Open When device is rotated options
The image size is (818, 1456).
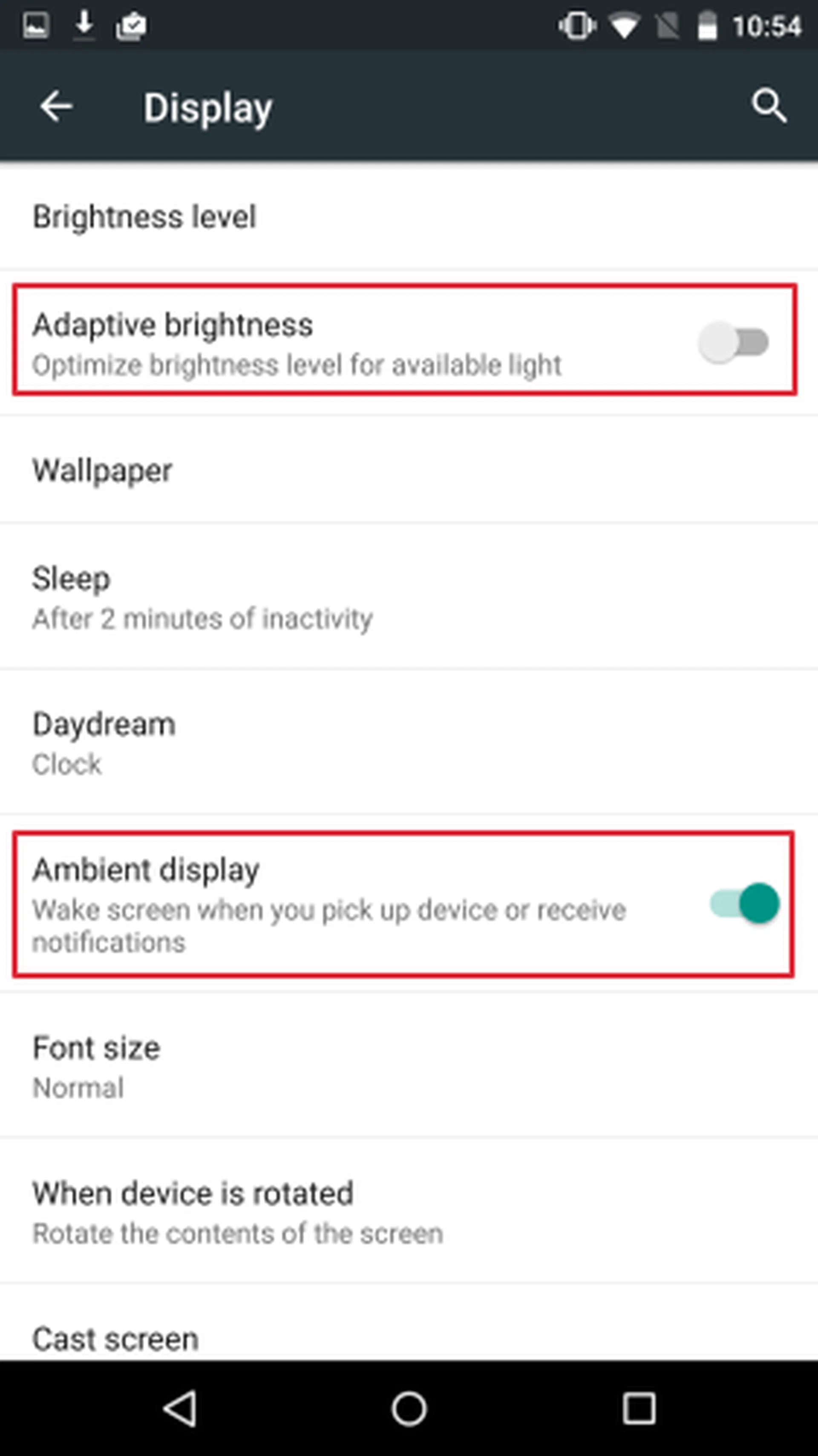pos(237,1212)
